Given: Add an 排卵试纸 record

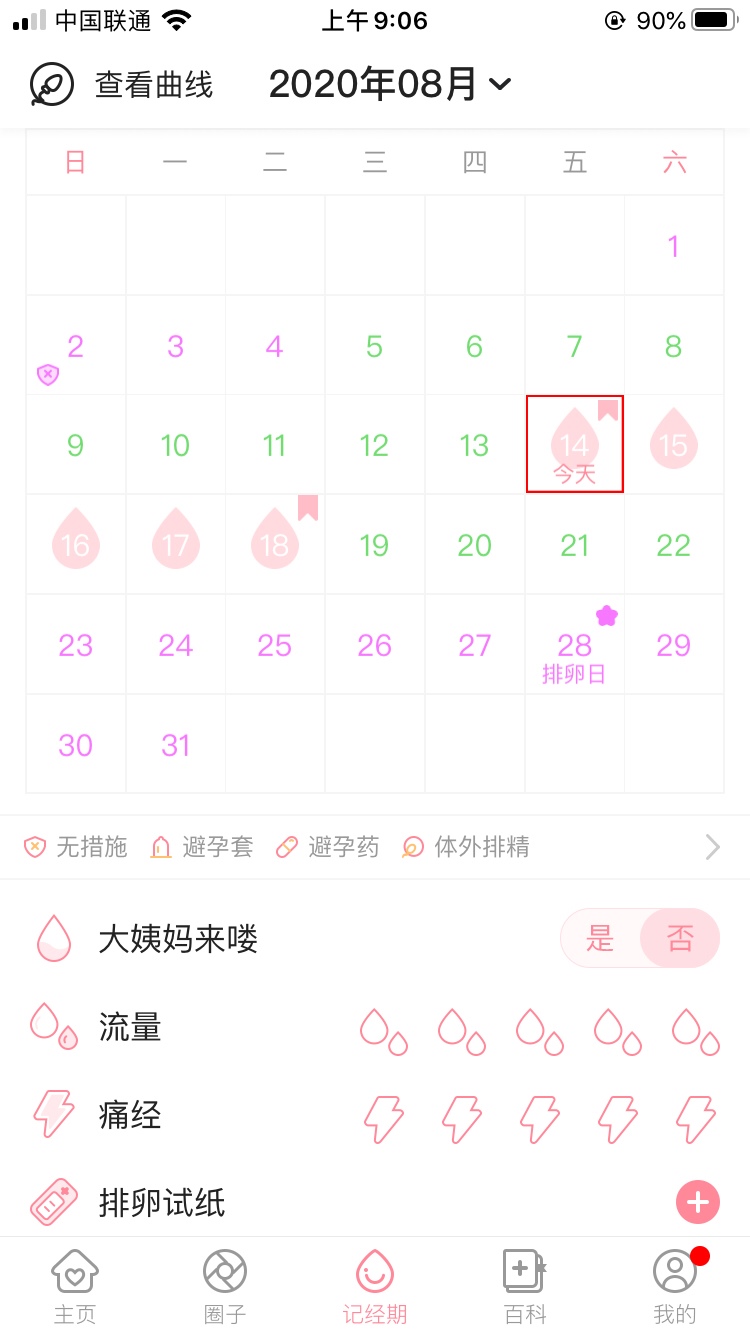Looking at the screenshot, I should [x=697, y=1202].
